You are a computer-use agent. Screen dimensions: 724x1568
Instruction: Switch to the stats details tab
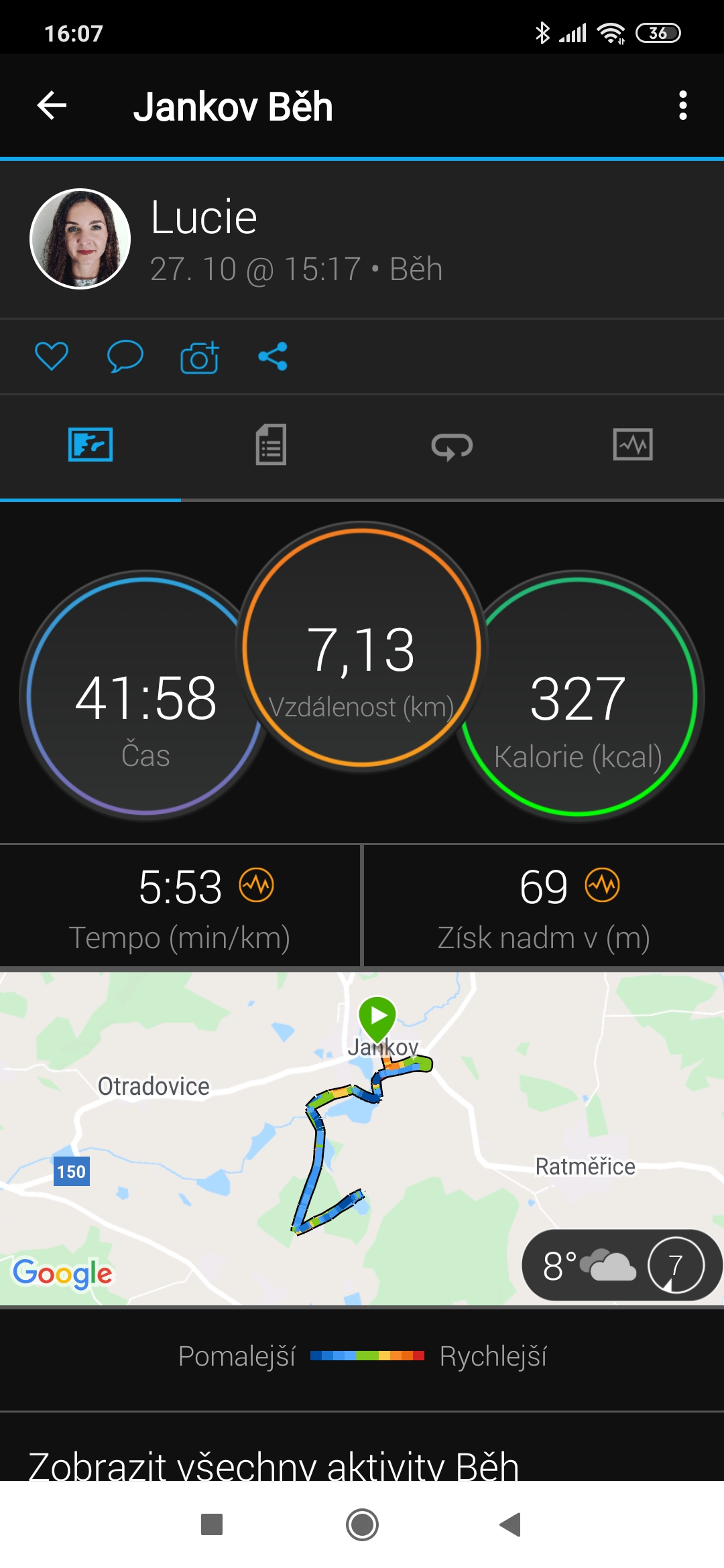coord(271,444)
